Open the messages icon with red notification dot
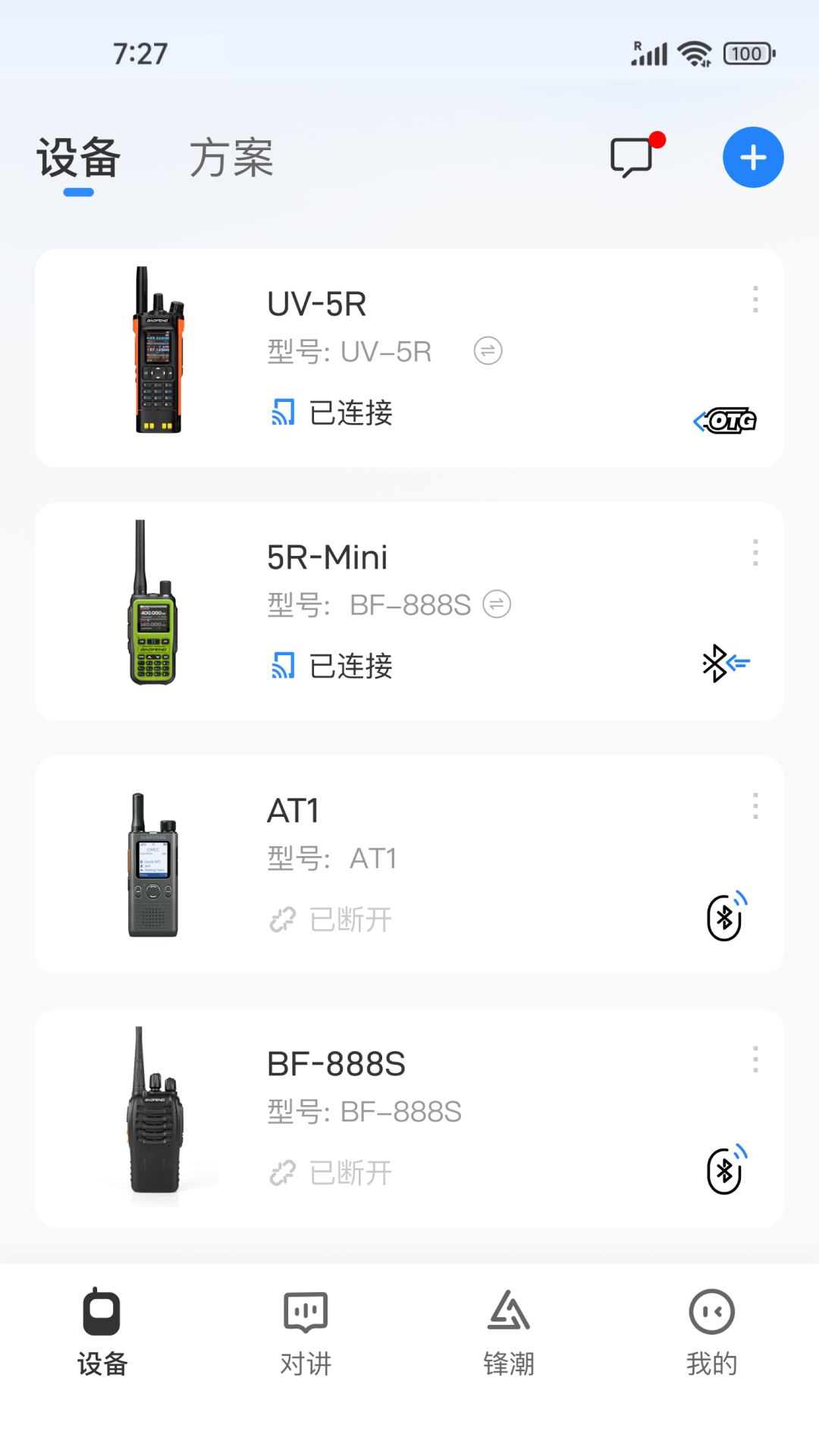Screen dimensions: 819x1456 [634, 157]
